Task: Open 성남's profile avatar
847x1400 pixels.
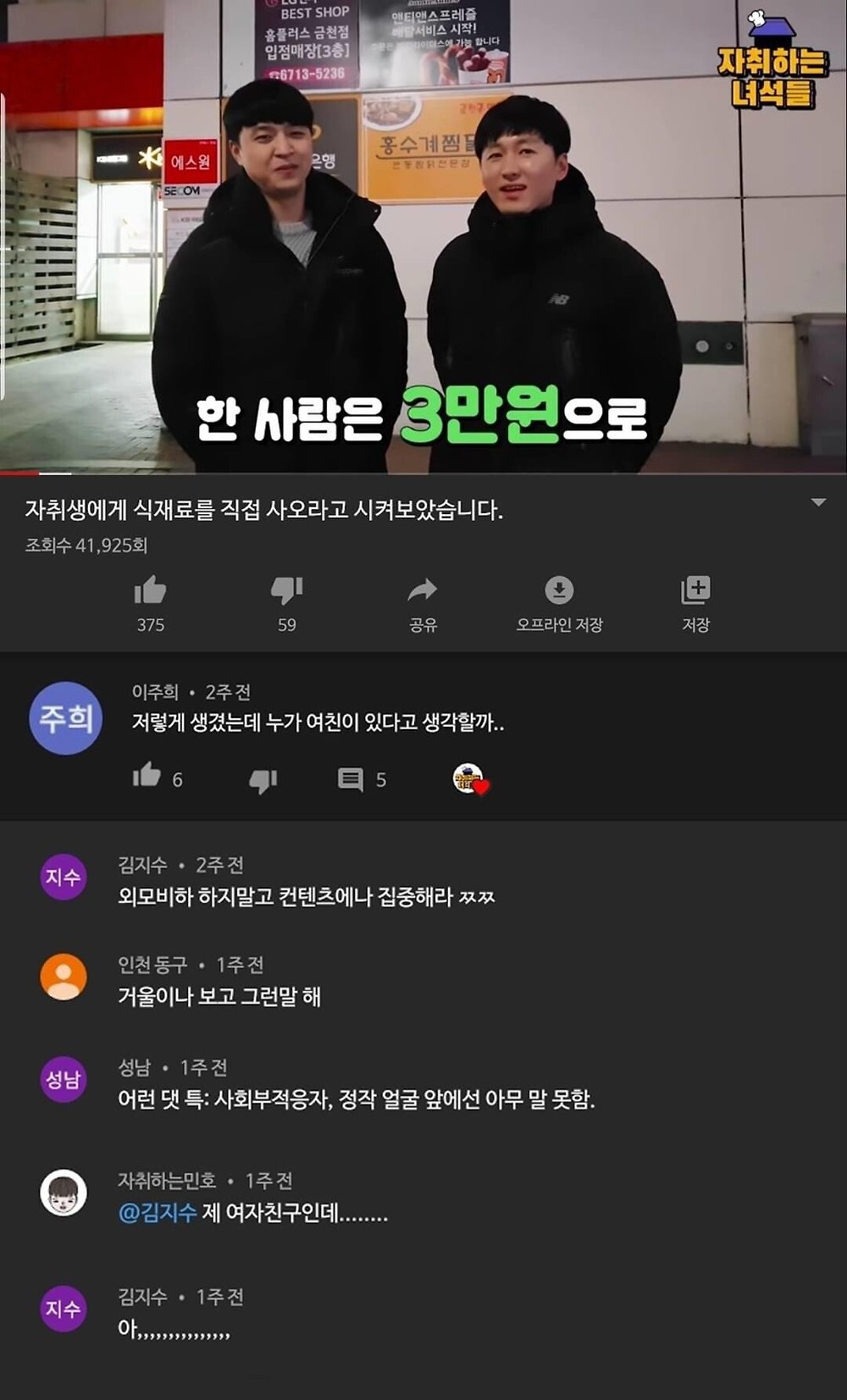Action: (64, 1078)
